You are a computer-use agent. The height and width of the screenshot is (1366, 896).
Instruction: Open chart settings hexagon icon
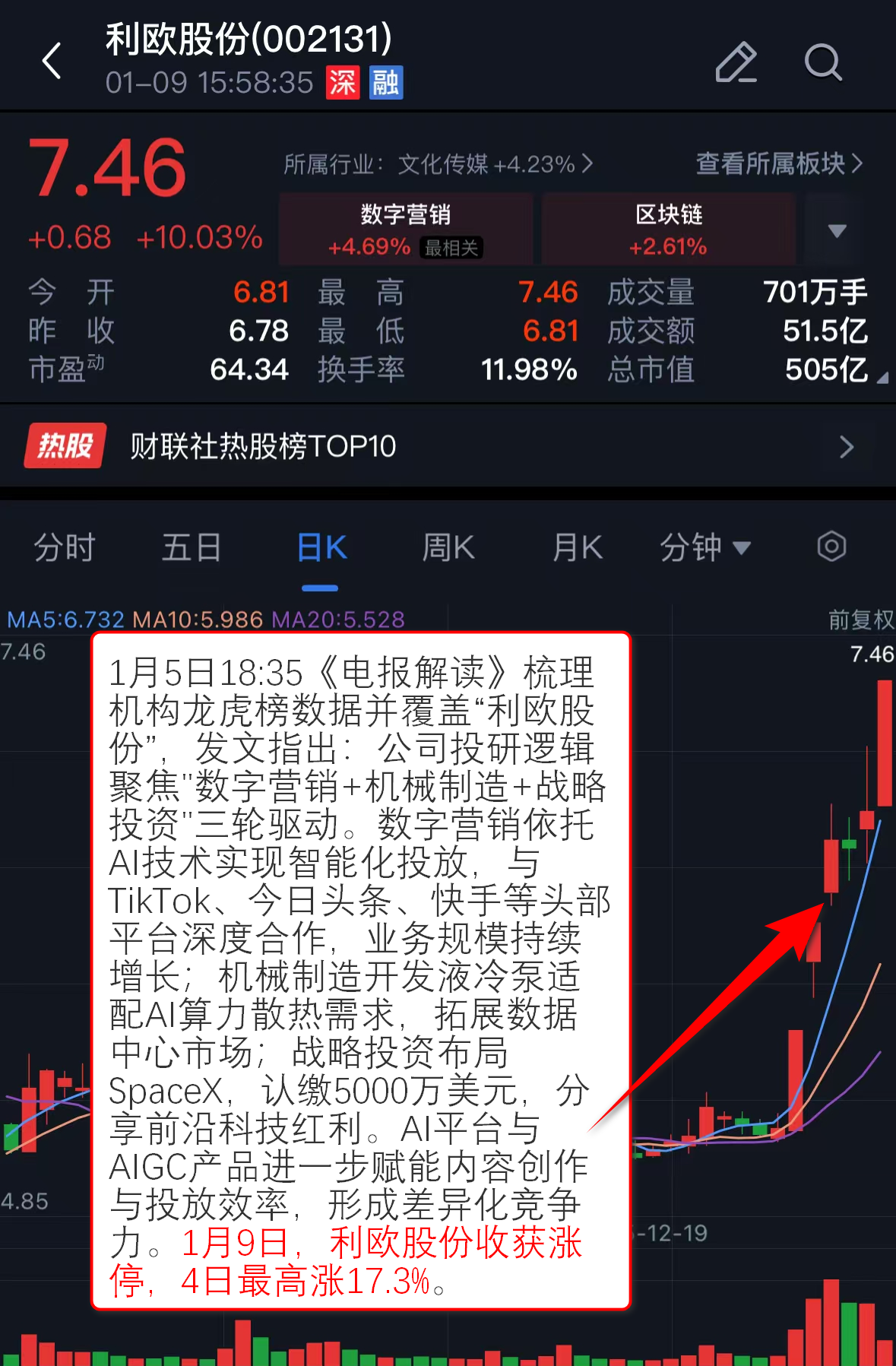pyautogui.click(x=831, y=547)
